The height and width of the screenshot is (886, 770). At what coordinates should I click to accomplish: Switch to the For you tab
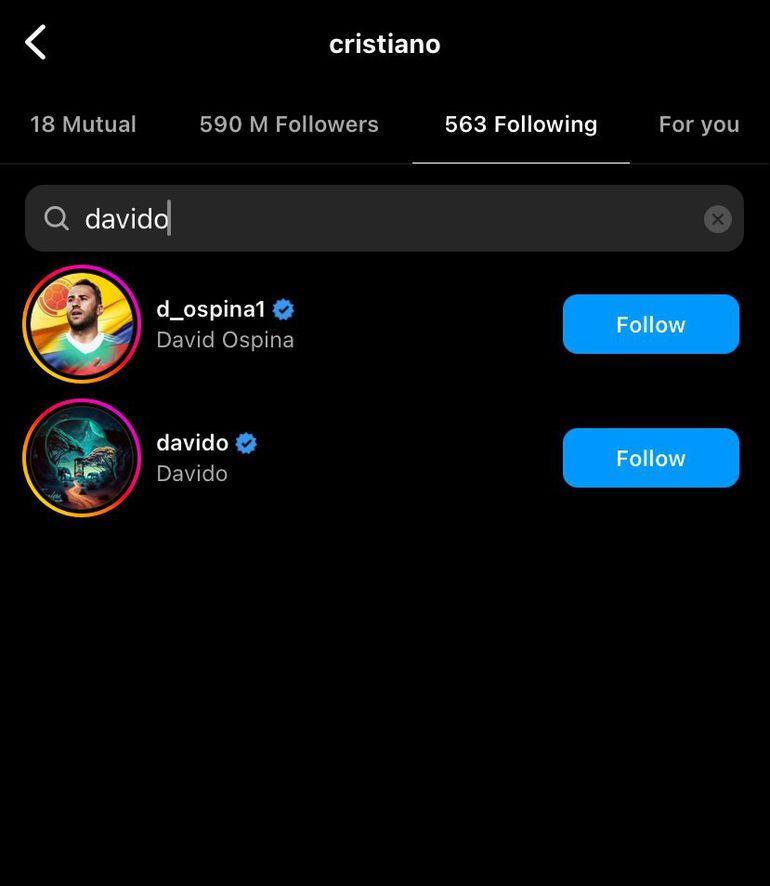click(698, 125)
